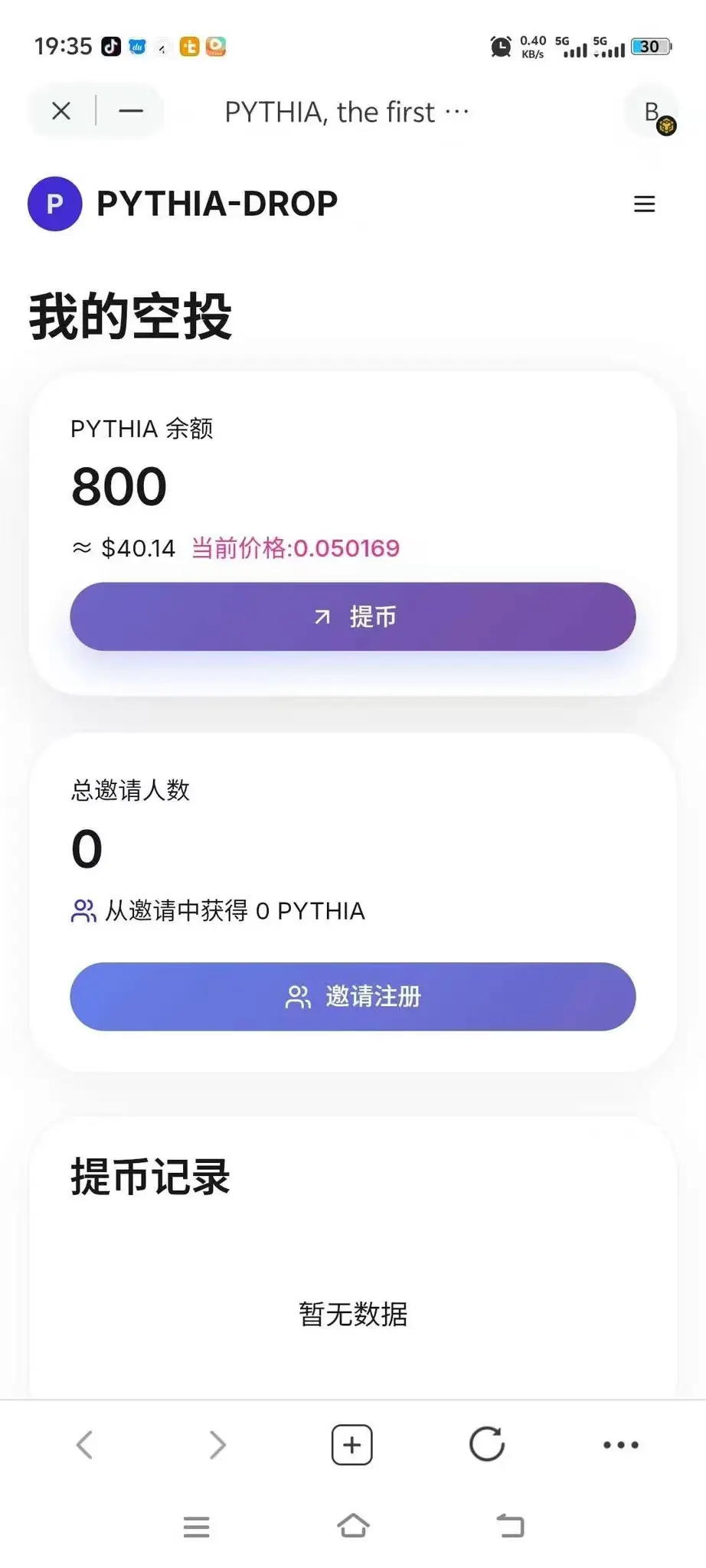Go forward to the next page
This screenshot has height=1568, width=706.
click(x=217, y=1445)
